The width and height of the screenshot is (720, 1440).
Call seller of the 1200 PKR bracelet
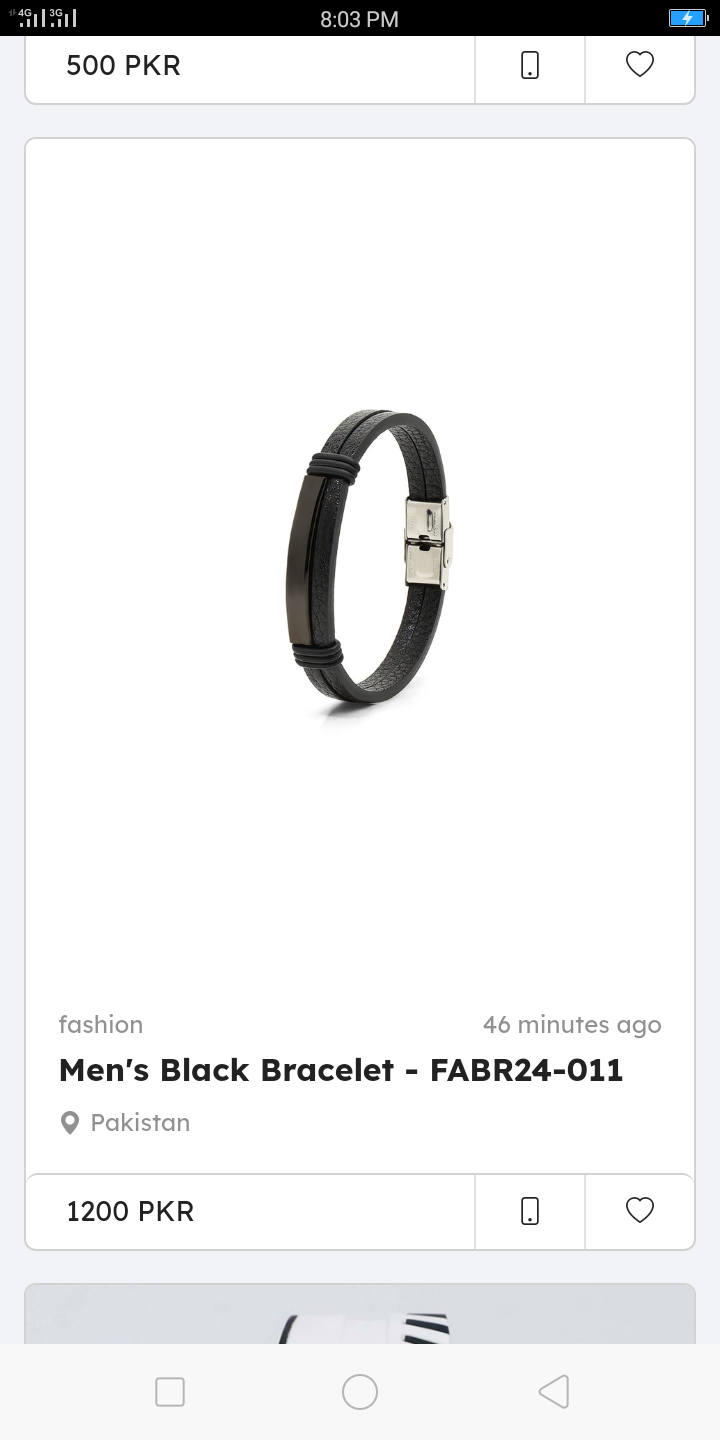[530, 1211]
